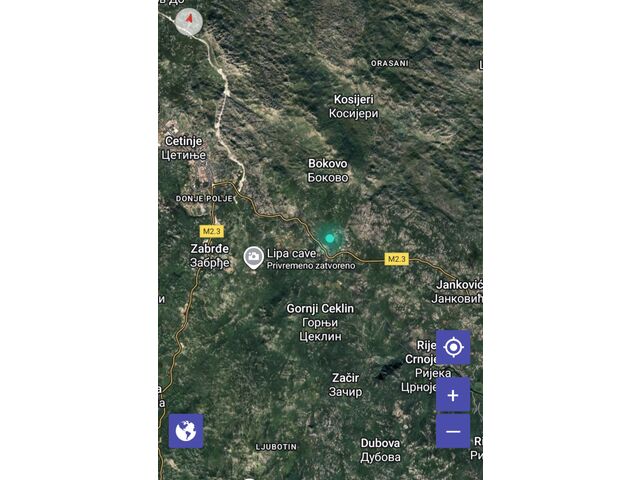Center map on my location
640x480 pixels.
(x=453, y=347)
